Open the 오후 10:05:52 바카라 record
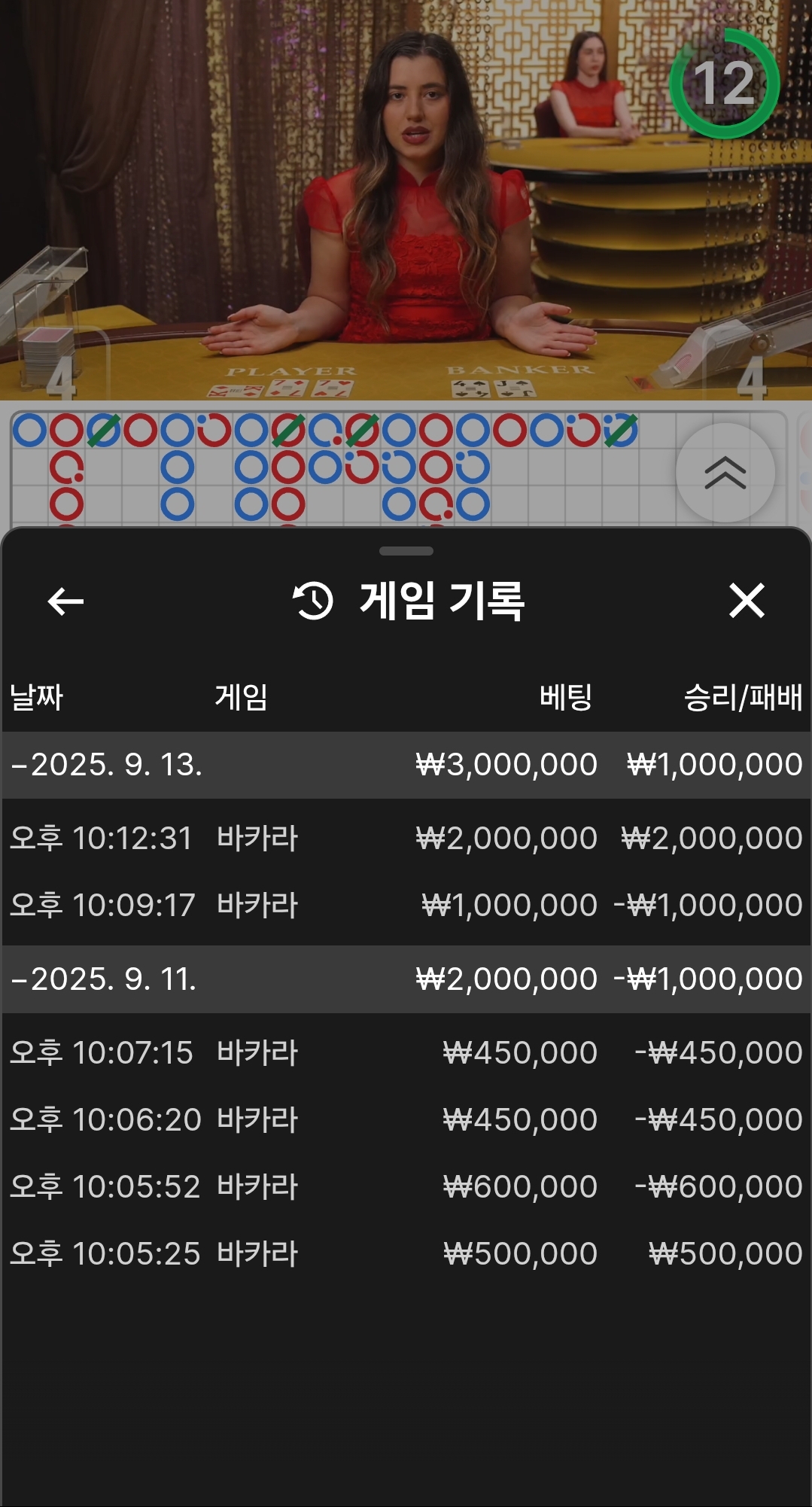The height and width of the screenshot is (1507, 812). [406, 1186]
